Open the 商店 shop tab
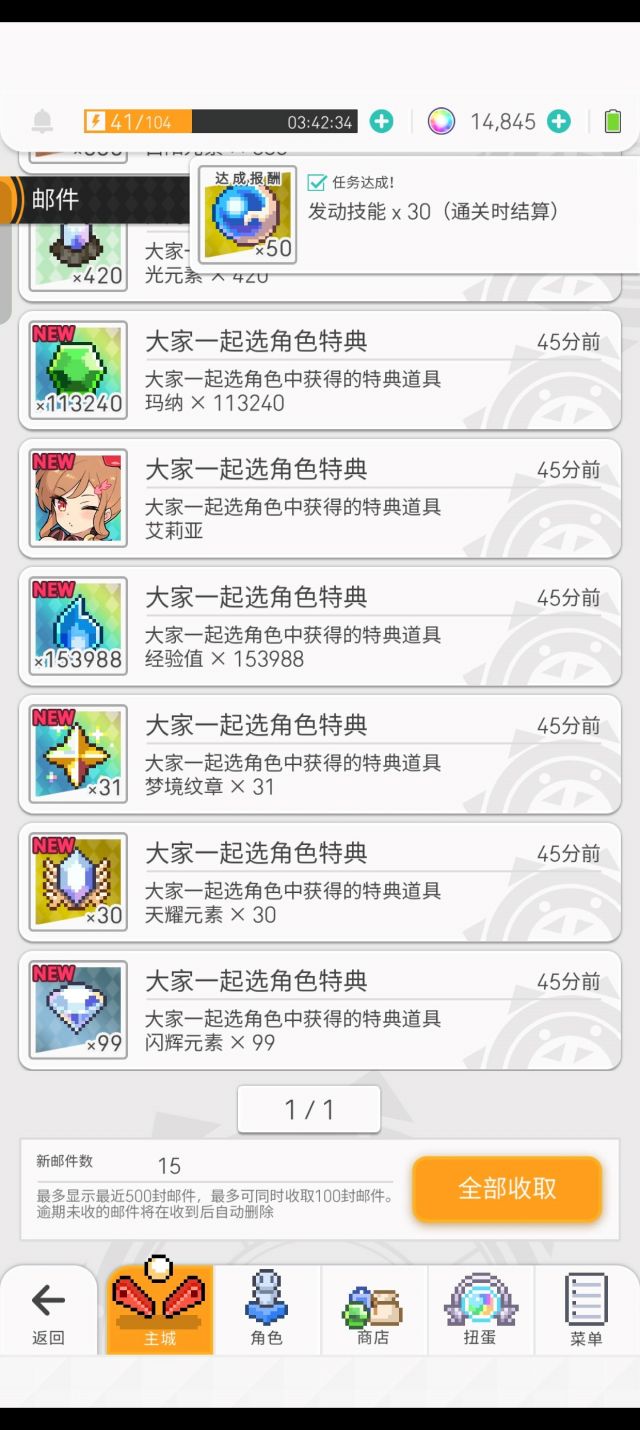Viewport: 640px width, 1430px height. click(373, 1311)
